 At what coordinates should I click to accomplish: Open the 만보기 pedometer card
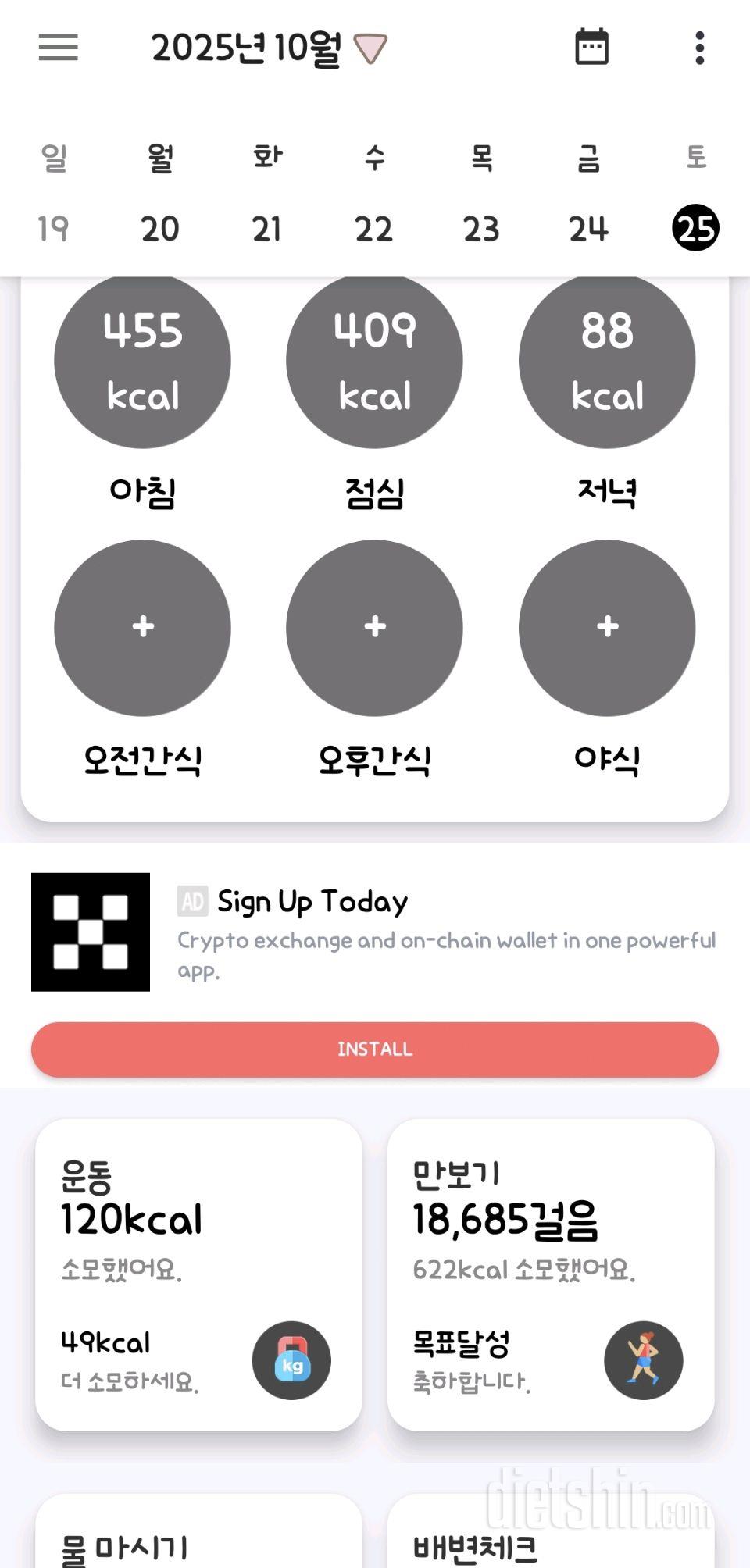coord(551,1274)
